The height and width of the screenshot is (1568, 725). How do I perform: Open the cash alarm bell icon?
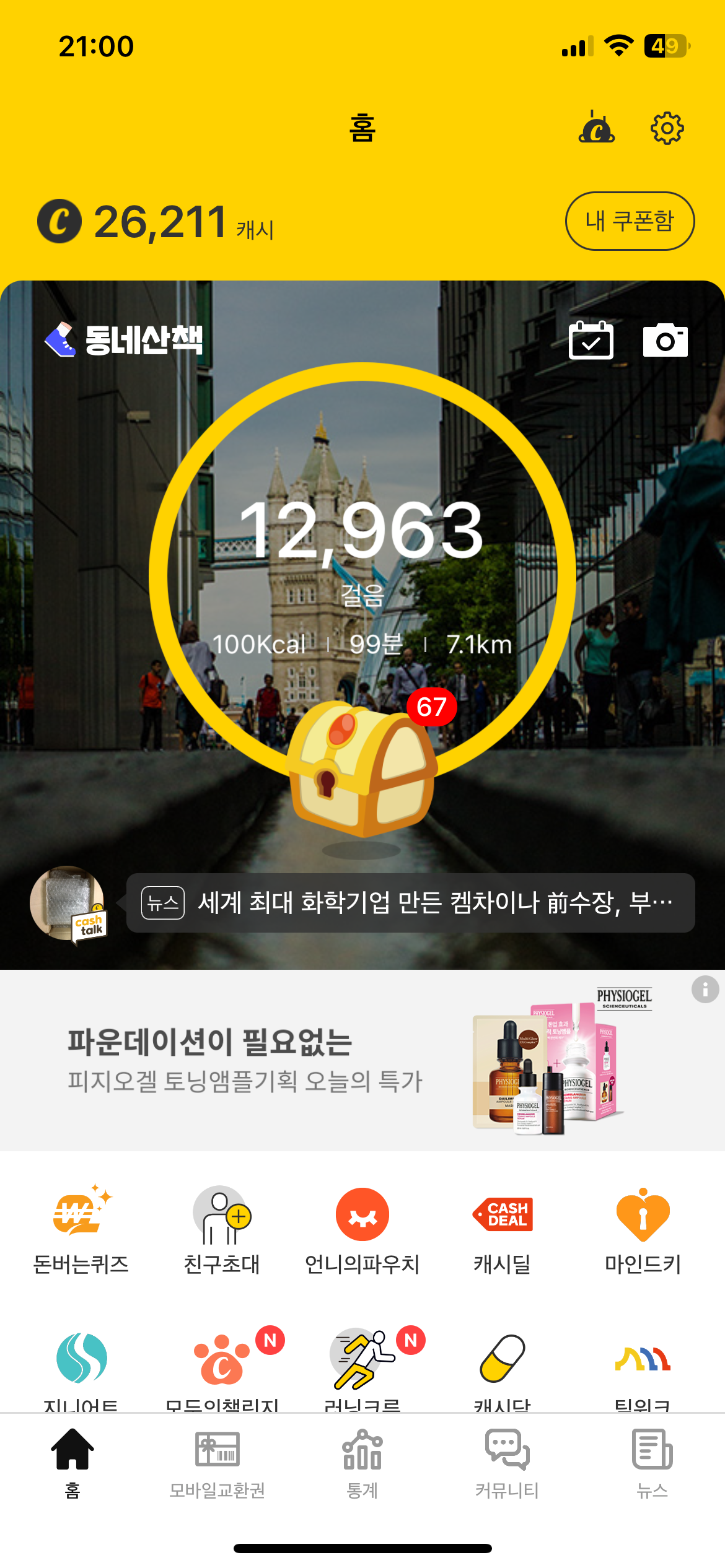596,128
